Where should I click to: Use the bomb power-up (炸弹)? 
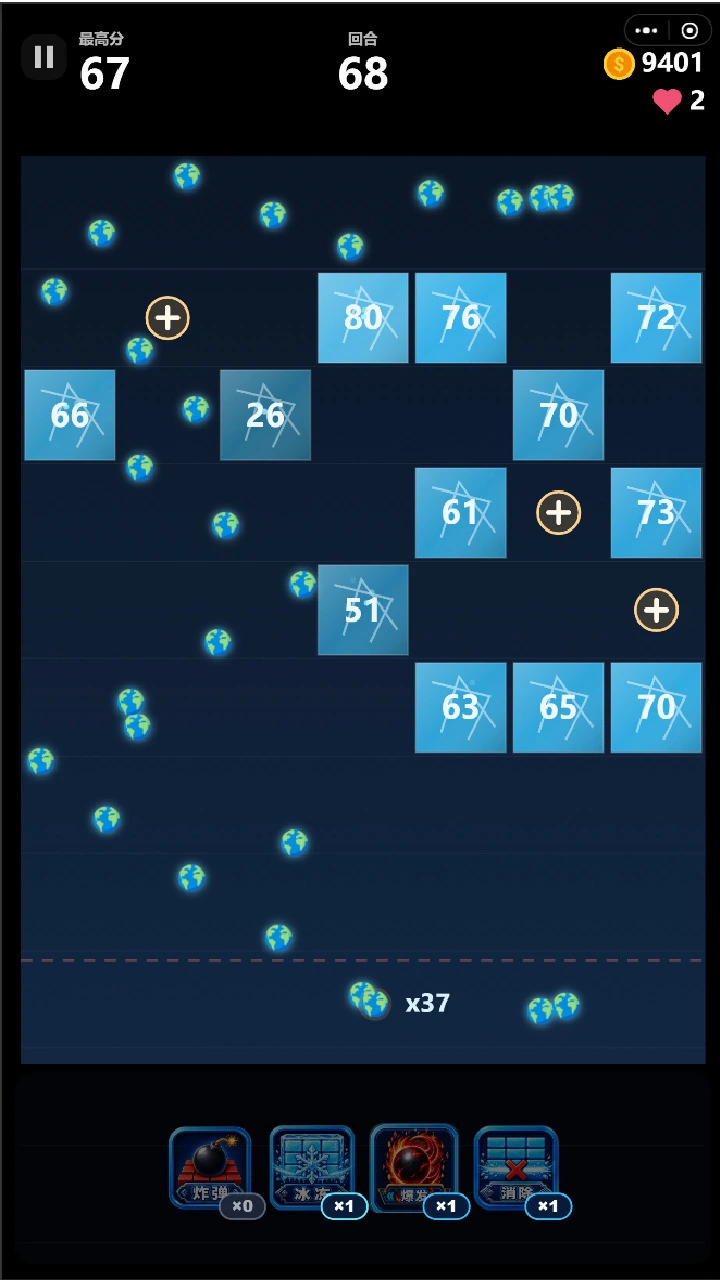pos(210,1167)
